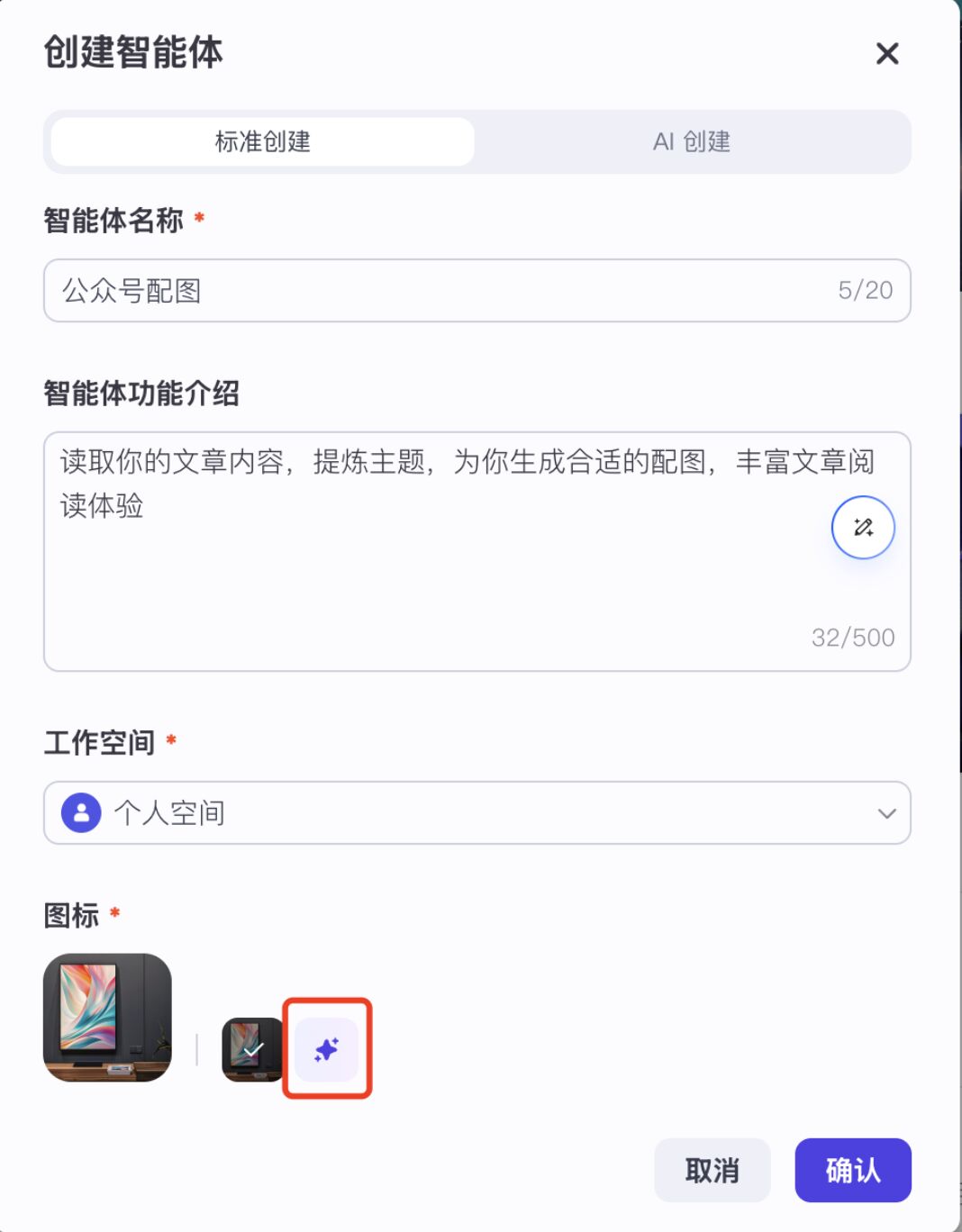962x1232 pixels.
Task: Tap the AI optimize description wand icon
Action: click(x=862, y=528)
